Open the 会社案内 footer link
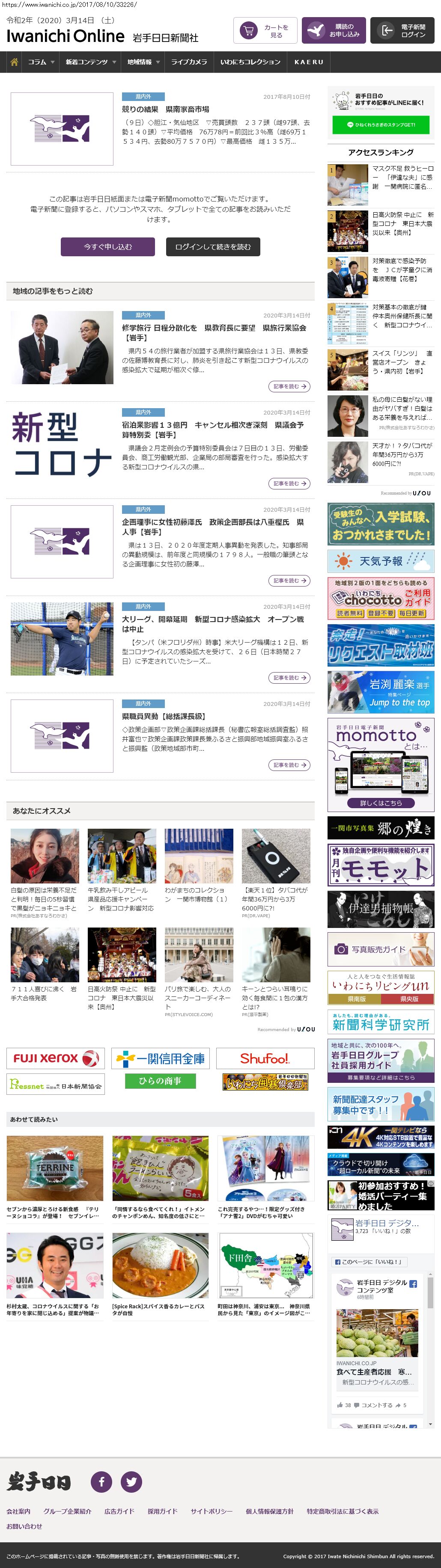 18,1511
